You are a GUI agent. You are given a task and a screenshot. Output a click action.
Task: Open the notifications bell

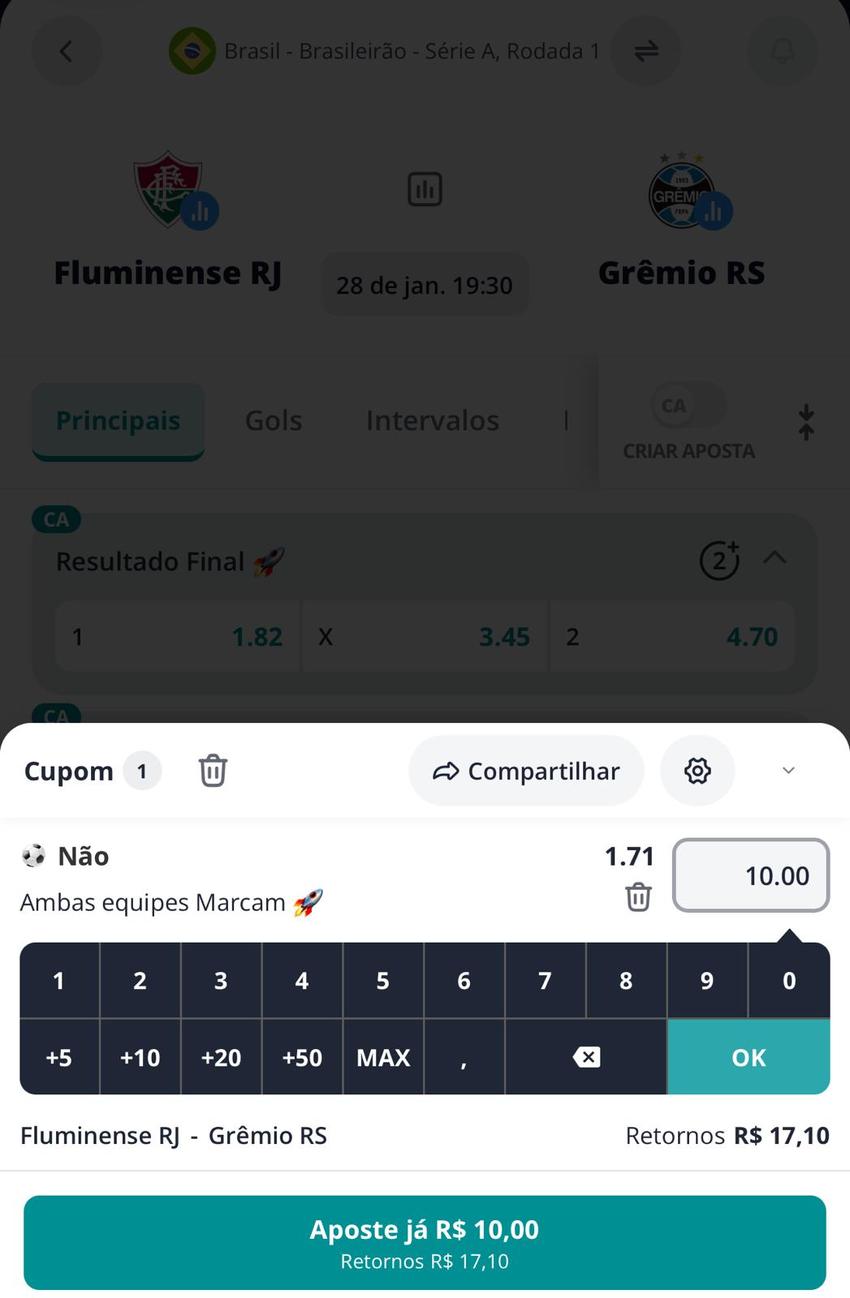pos(782,50)
